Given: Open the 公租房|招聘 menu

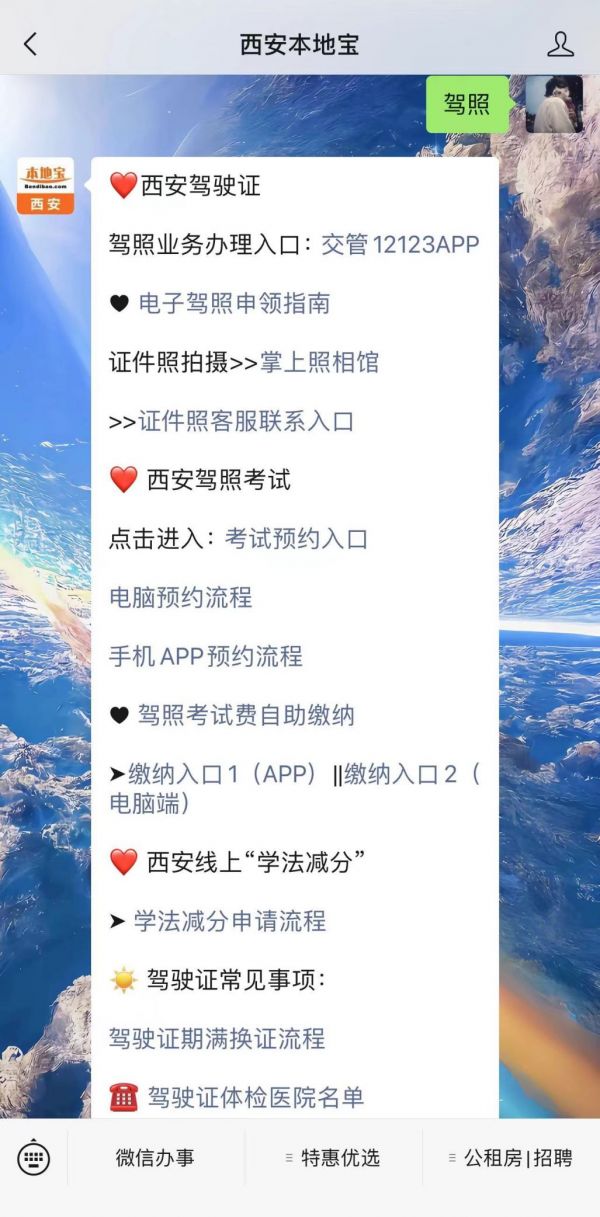Looking at the screenshot, I should click(x=511, y=1158).
